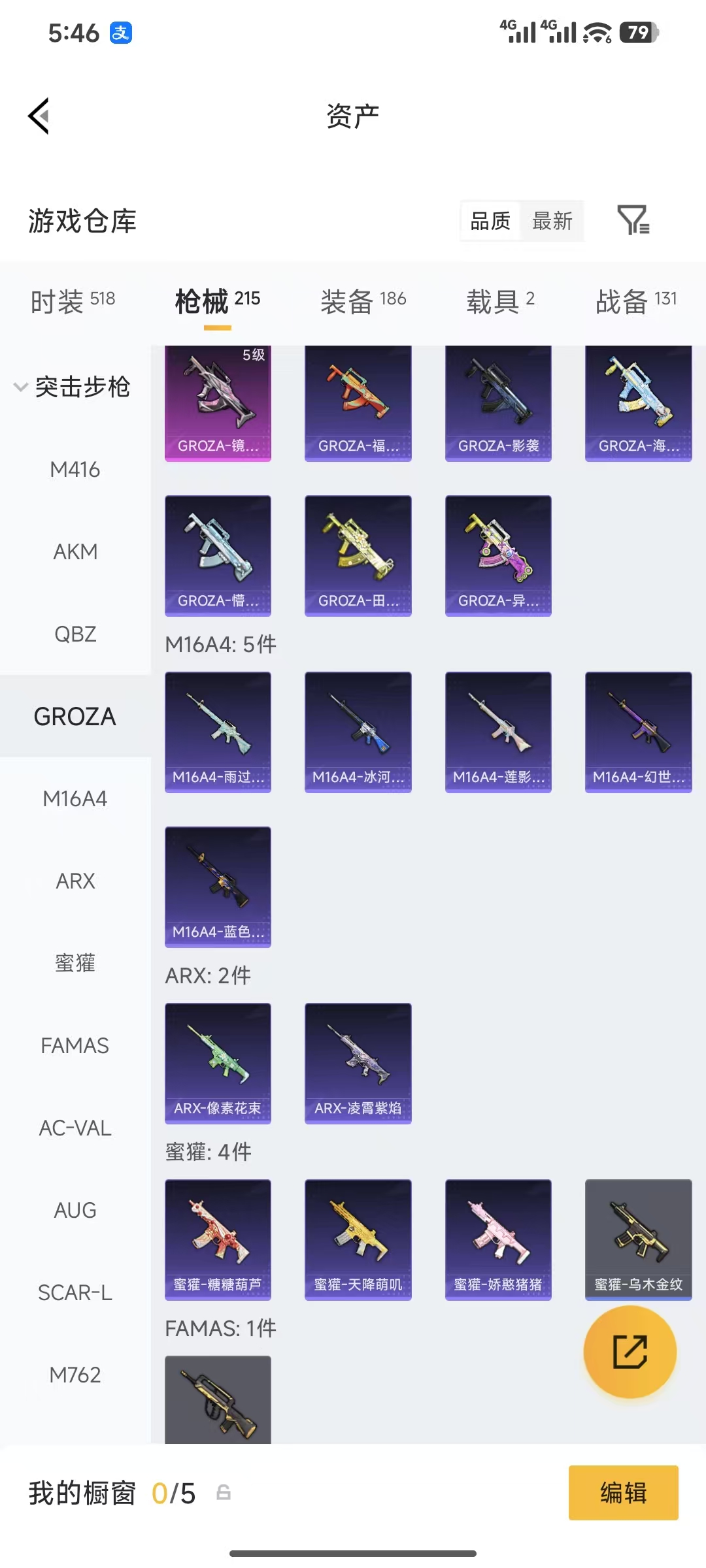The height and width of the screenshot is (1568, 706).
Task: Switch to the 载具 tab
Action: pyautogui.click(x=500, y=301)
